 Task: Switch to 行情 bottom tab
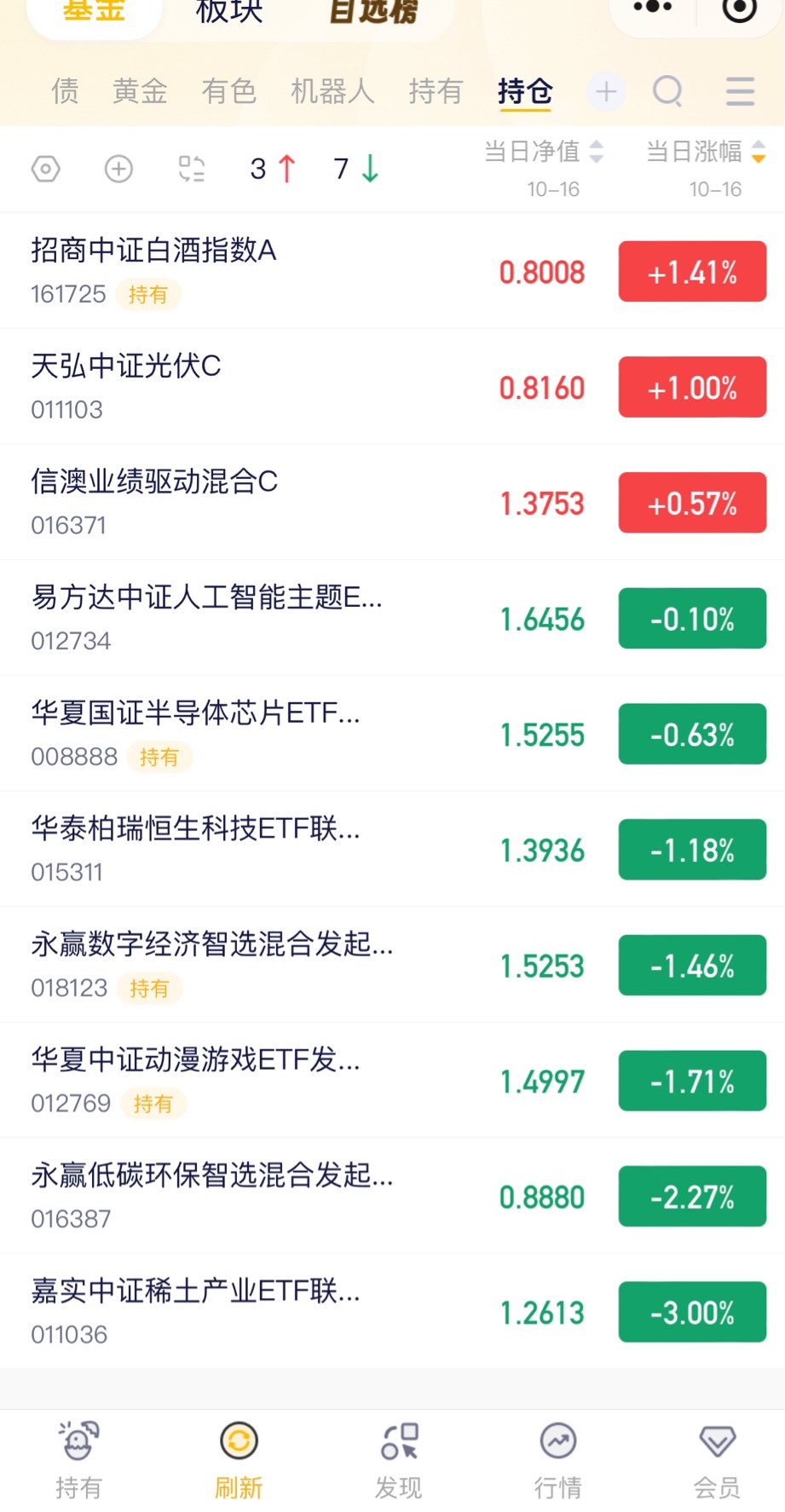[558, 1459]
